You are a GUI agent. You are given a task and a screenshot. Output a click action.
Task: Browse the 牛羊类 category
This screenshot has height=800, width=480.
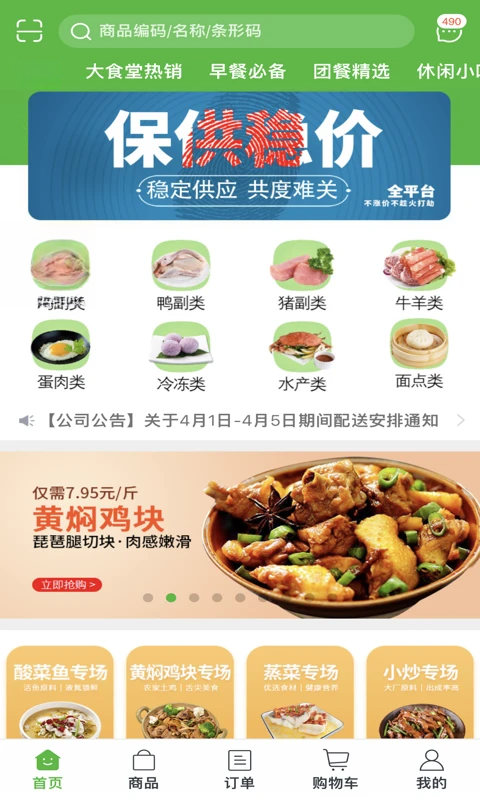coord(419,276)
